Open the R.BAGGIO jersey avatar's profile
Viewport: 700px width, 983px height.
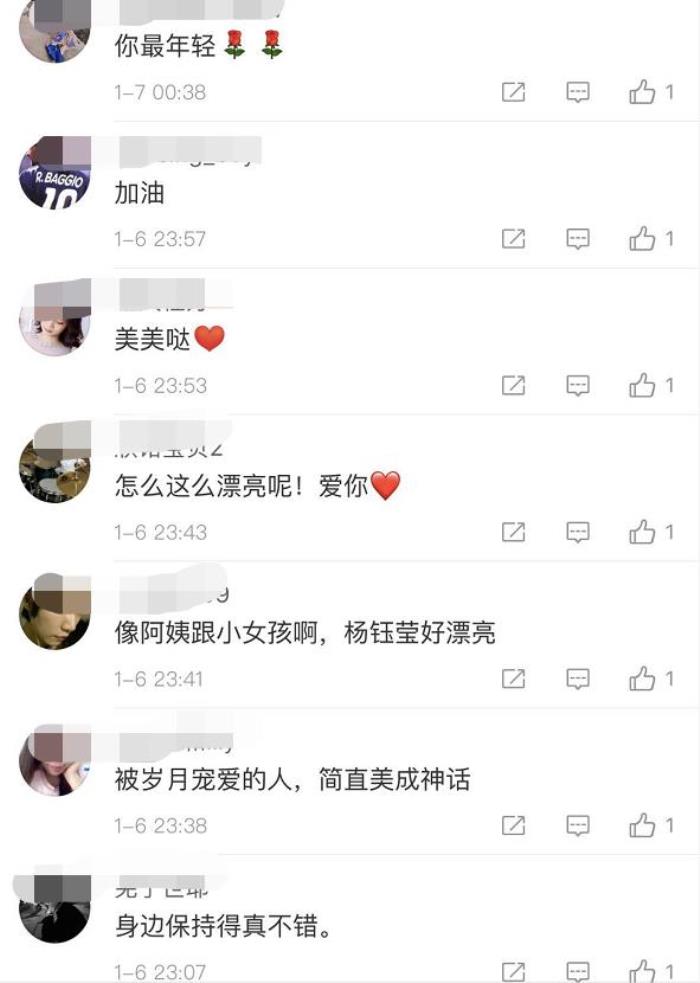tap(55, 174)
